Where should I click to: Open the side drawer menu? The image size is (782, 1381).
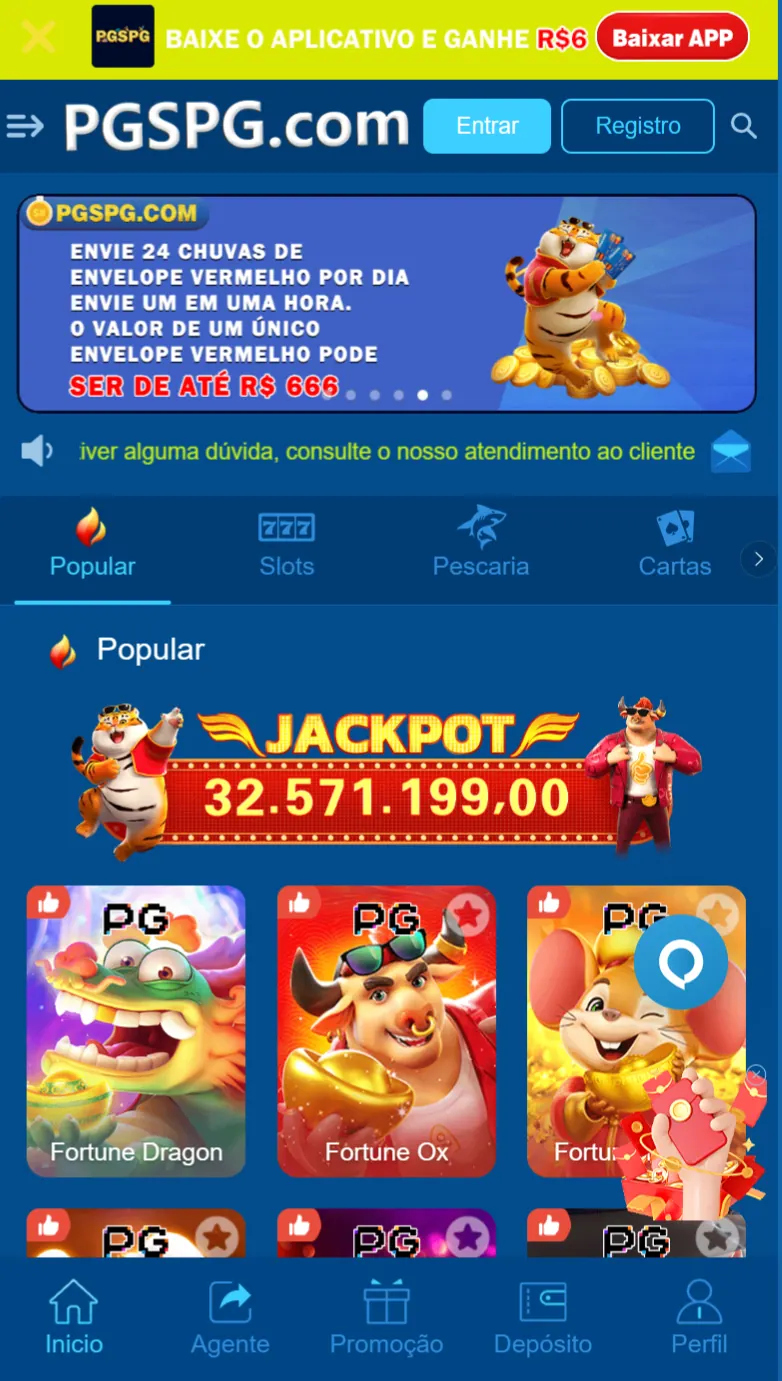pyautogui.click(x=25, y=126)
